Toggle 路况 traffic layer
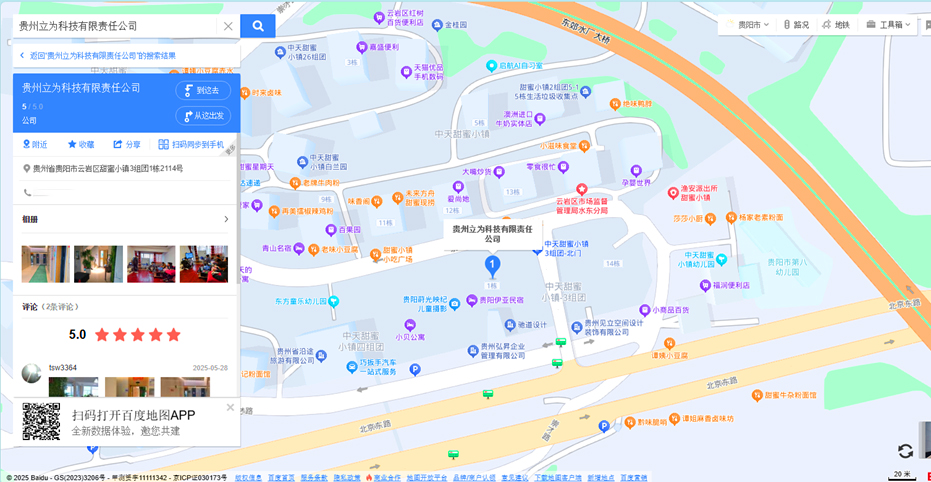Screen dimensions: 931x482 coord(797,25)
